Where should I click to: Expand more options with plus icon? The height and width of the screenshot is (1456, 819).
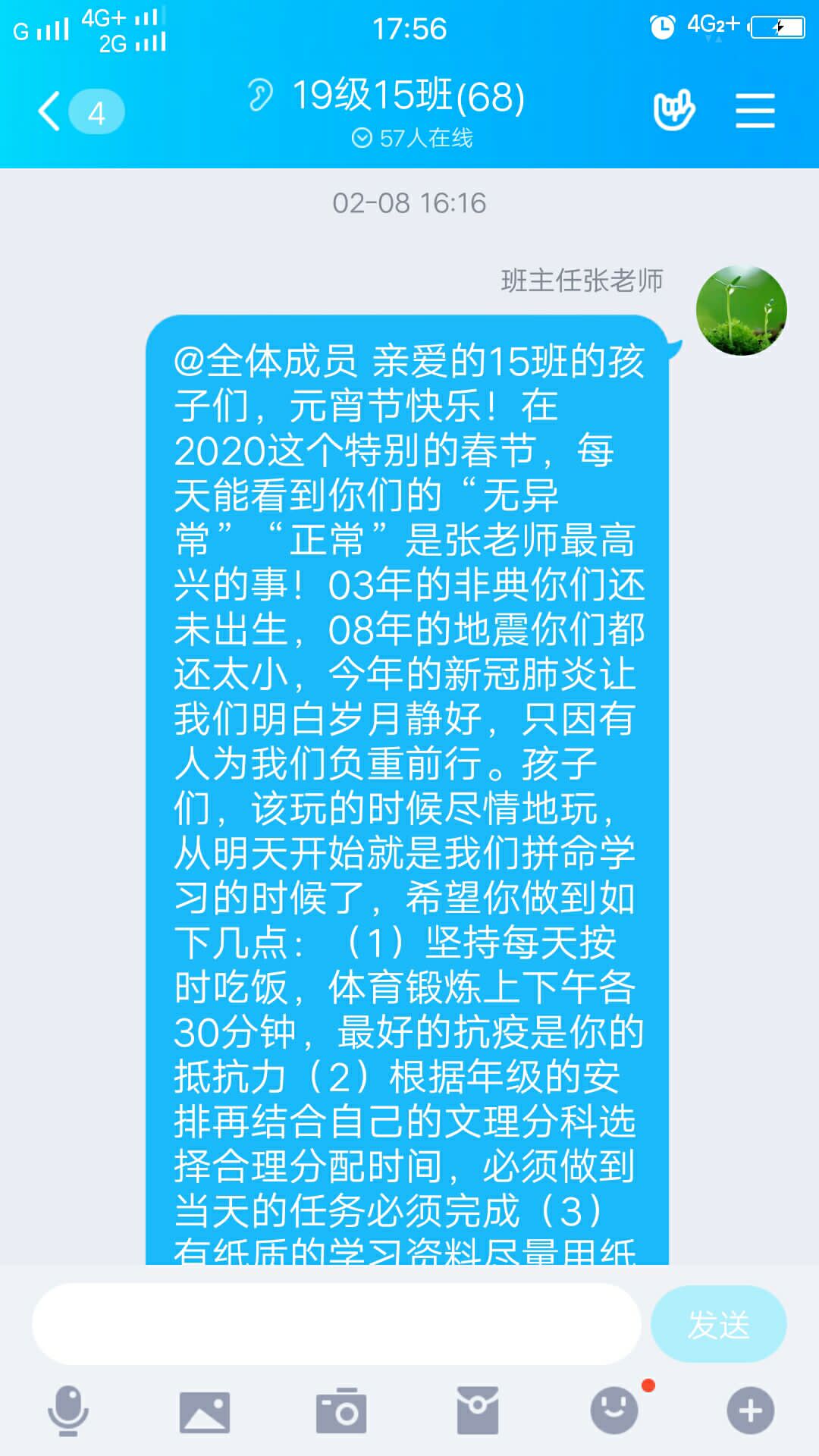[751, 1411]
